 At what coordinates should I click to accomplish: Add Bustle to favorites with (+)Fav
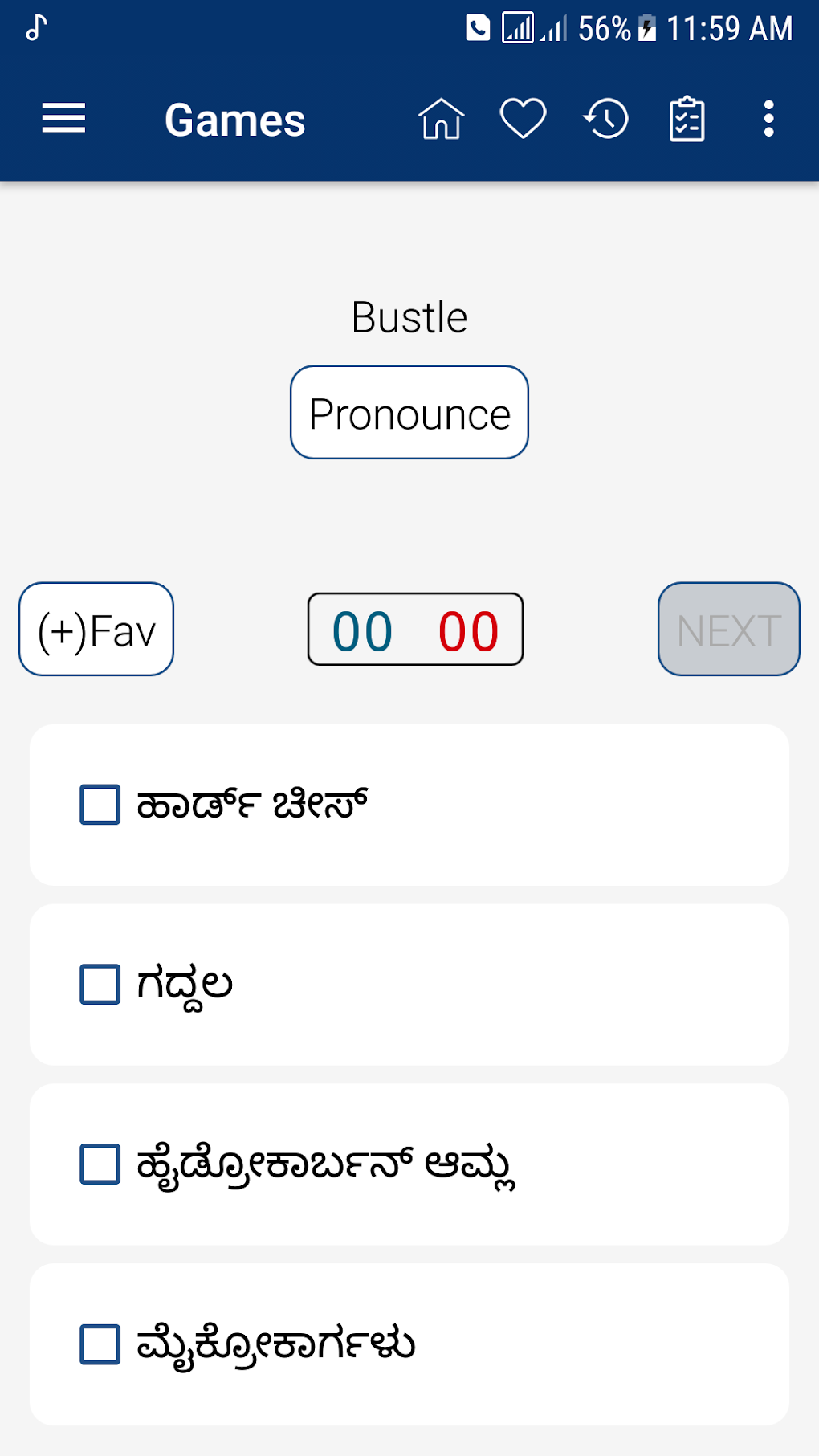coord(95,629)
